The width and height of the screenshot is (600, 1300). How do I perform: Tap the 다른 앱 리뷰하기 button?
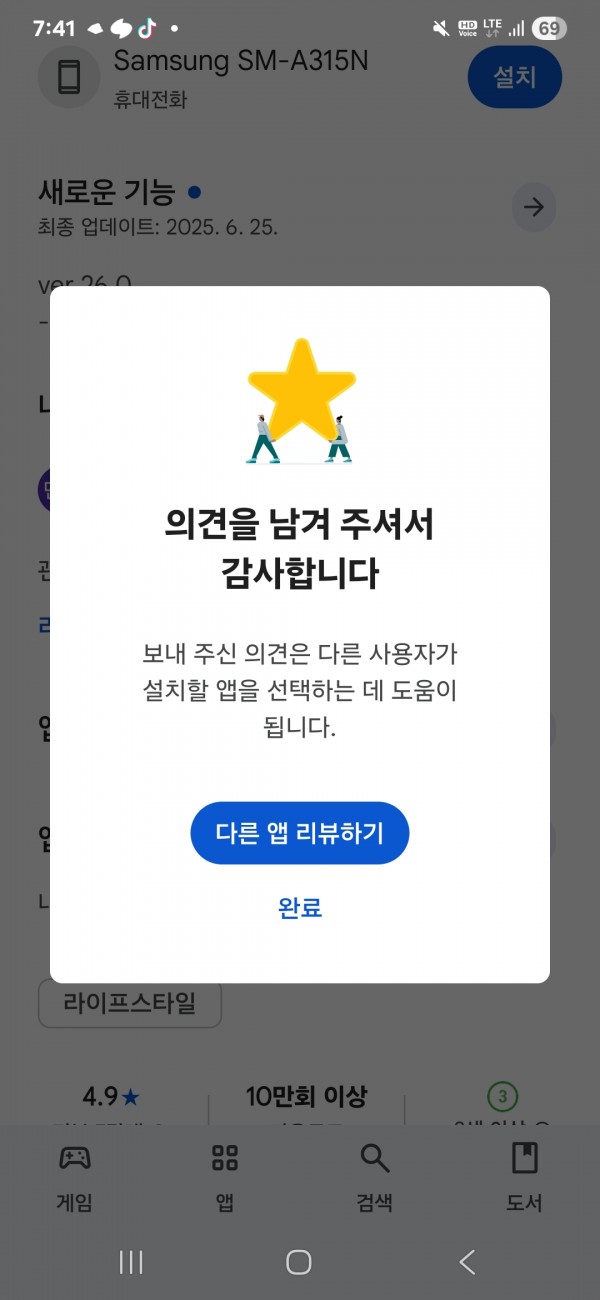pos(300,833)
